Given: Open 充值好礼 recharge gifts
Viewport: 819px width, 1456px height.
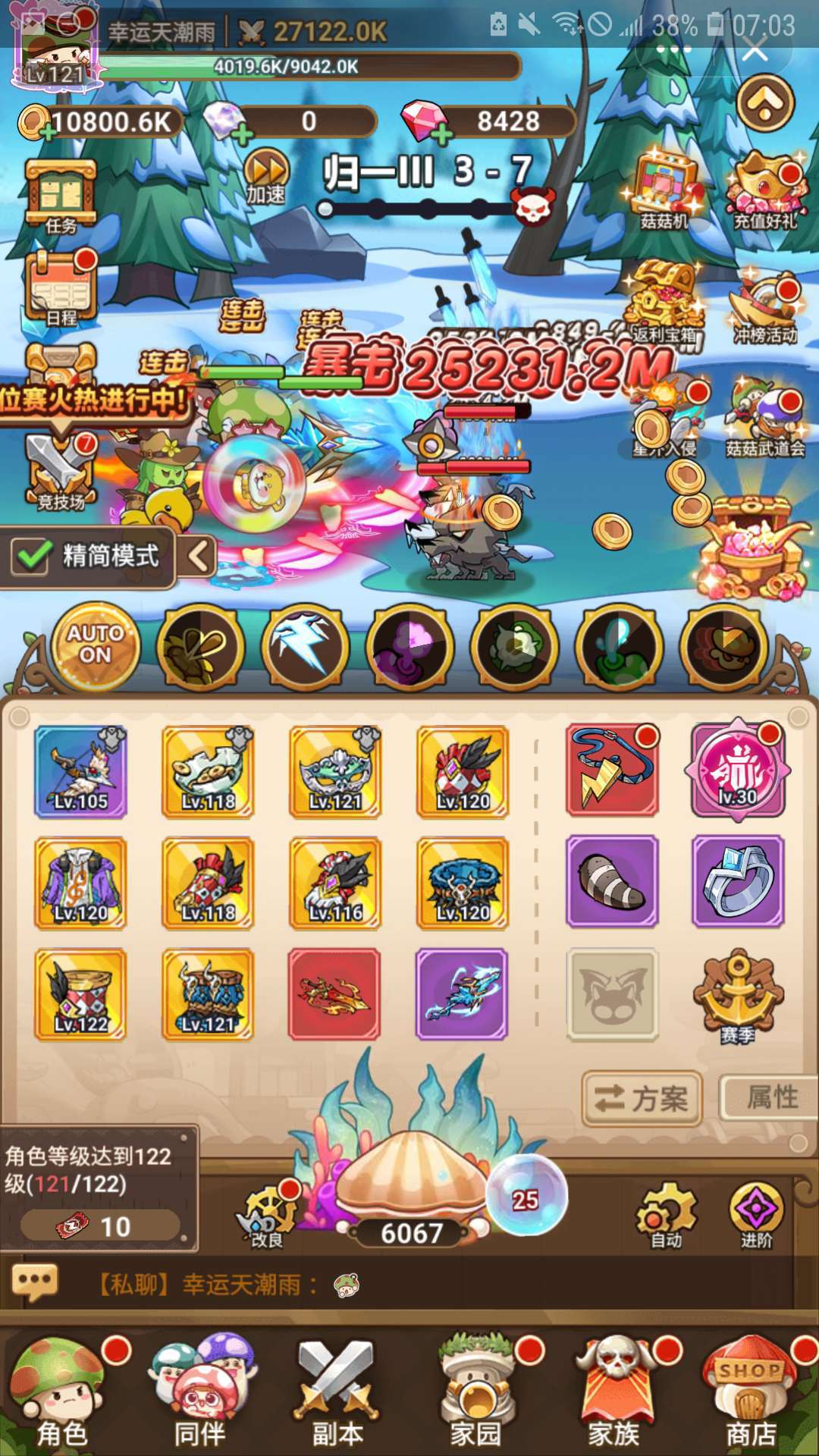Looking at the screenshot, I should [x=764, y=190].
